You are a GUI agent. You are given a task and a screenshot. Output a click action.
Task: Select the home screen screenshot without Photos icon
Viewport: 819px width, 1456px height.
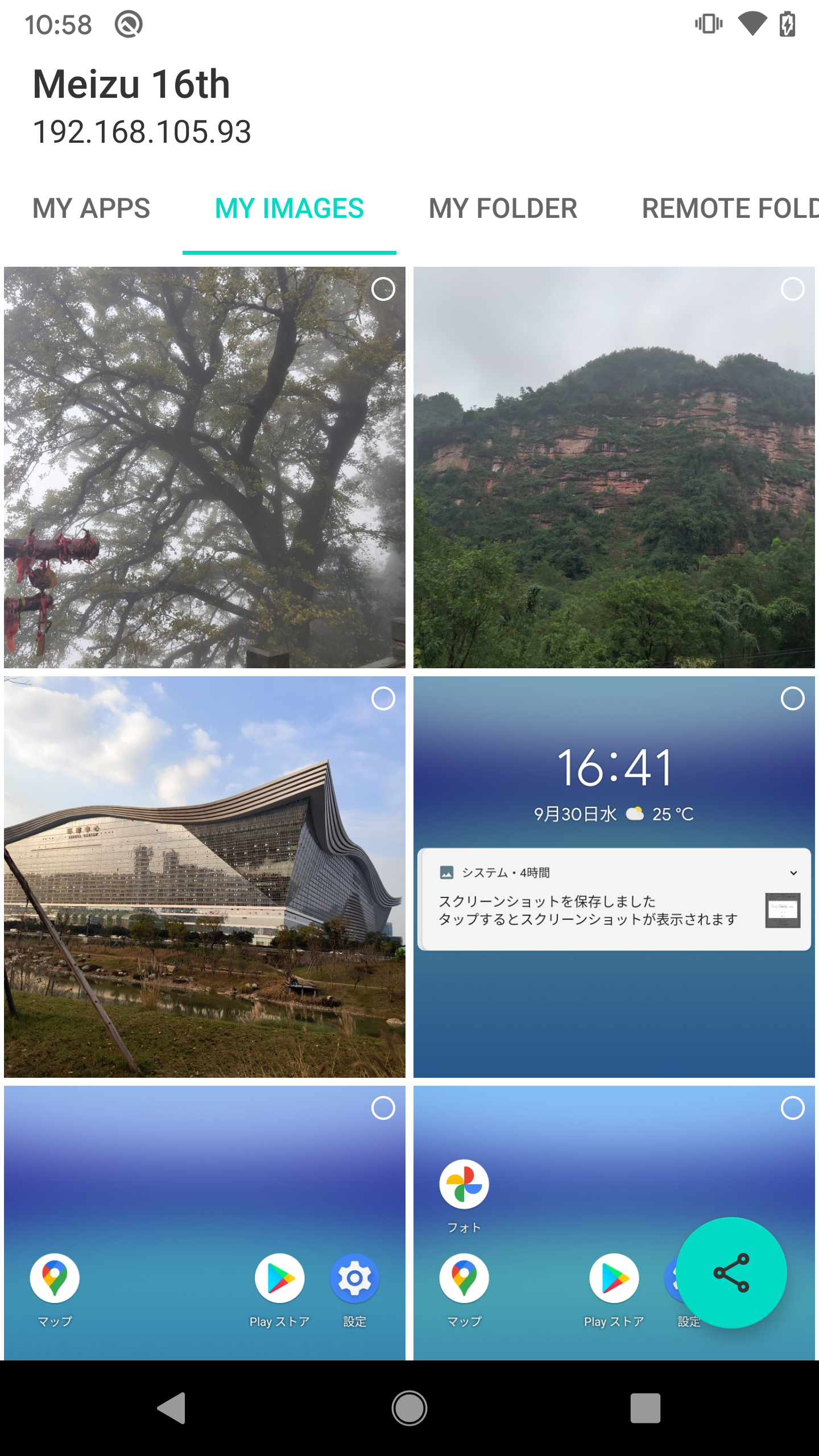click(383, 1108)
